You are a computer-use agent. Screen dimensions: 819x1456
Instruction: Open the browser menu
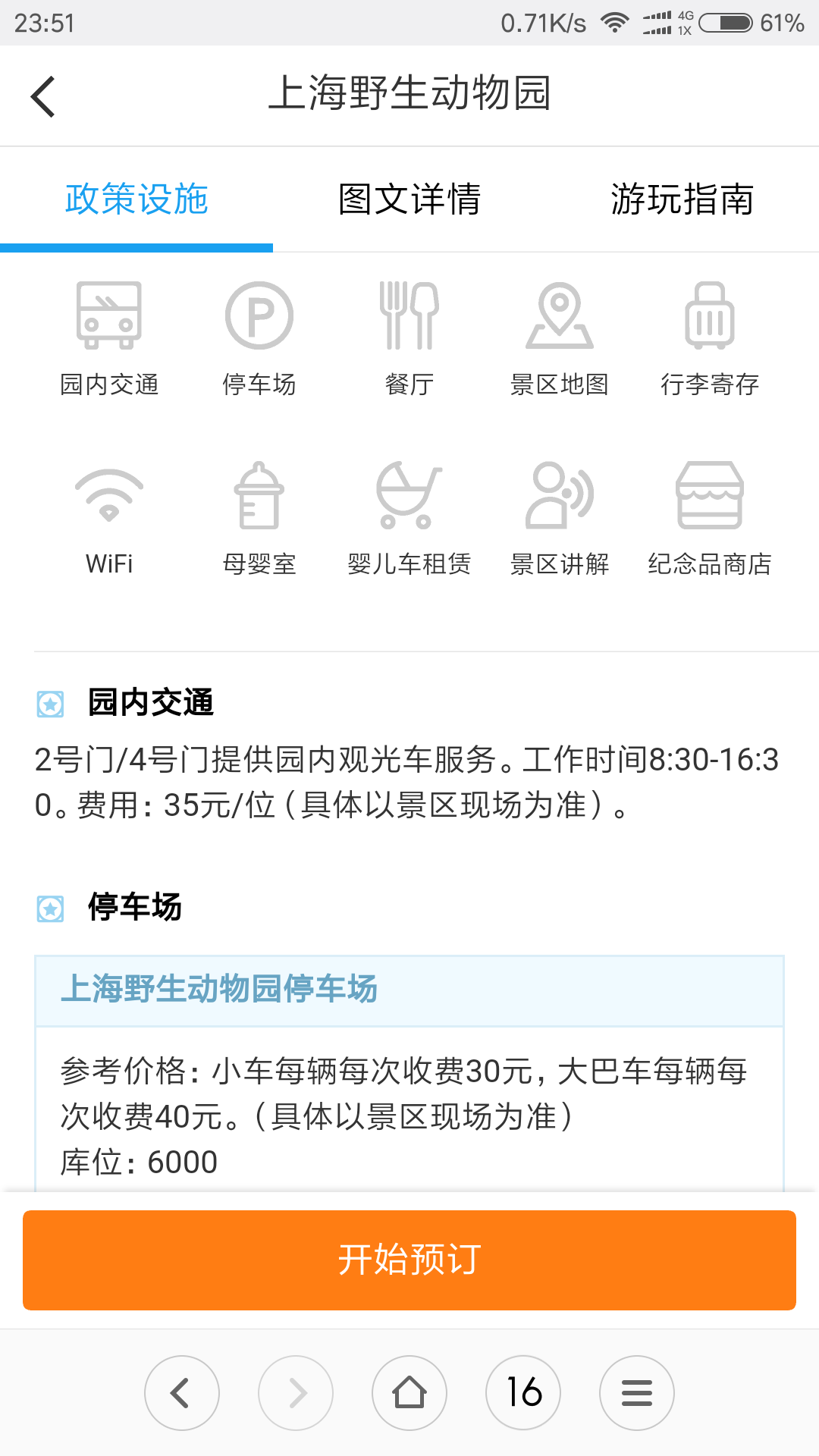pos(637,1393)
